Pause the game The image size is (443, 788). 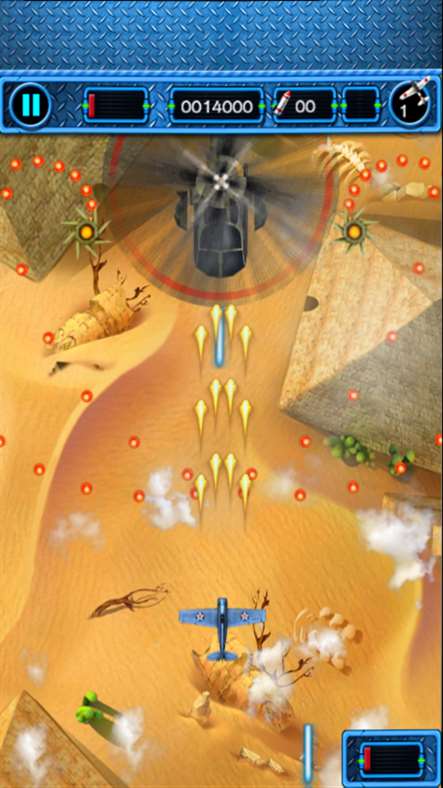pyautogui.click(x=30, y=106)
